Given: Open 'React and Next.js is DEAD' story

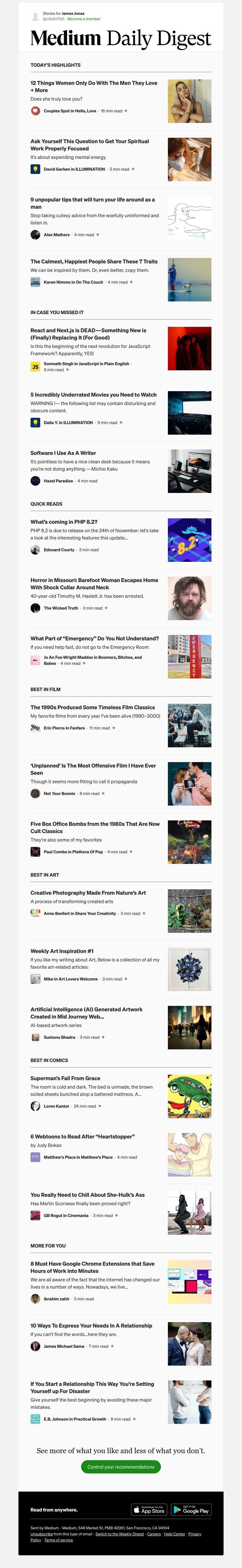Looking at the screenshot, I should click(88, 333).
